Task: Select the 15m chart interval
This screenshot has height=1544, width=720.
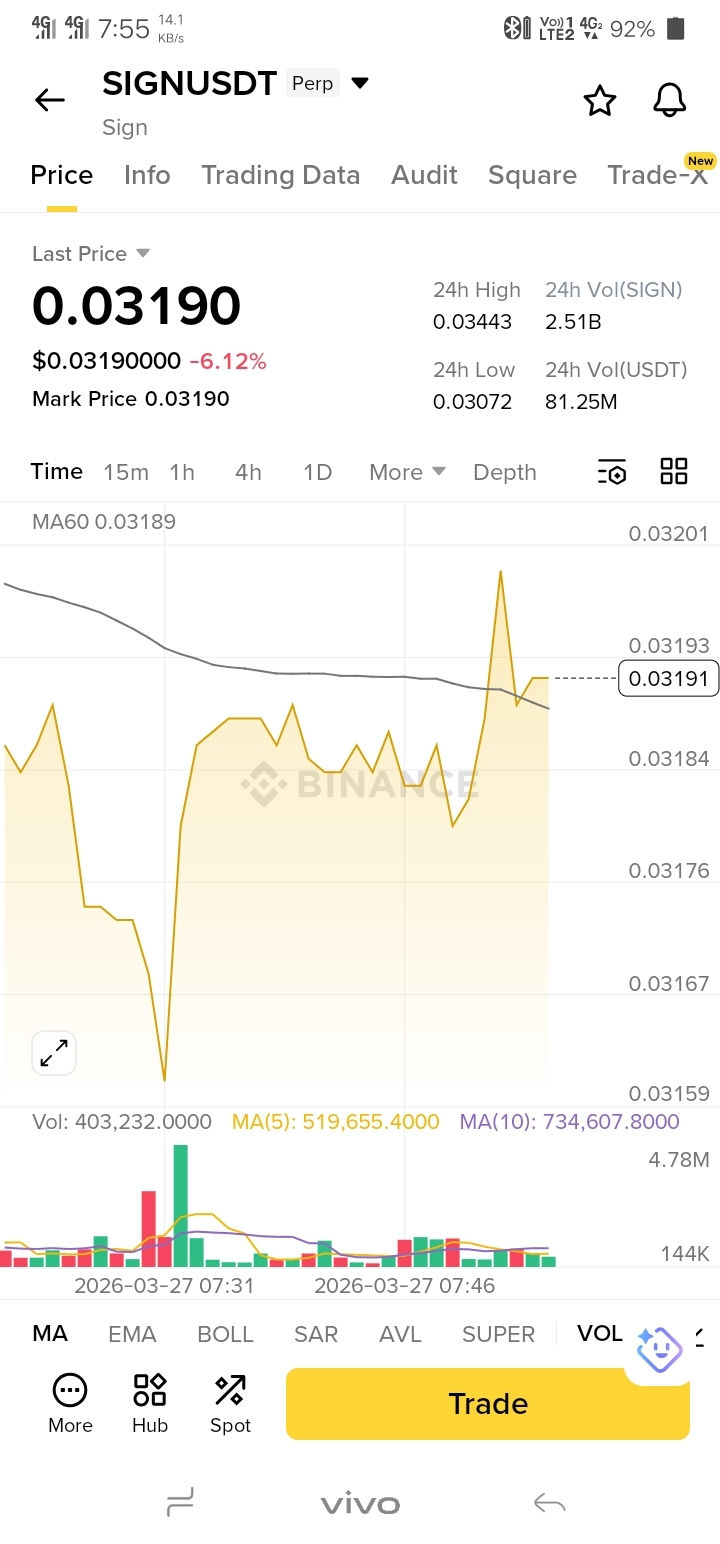Action: pos(126,472)
